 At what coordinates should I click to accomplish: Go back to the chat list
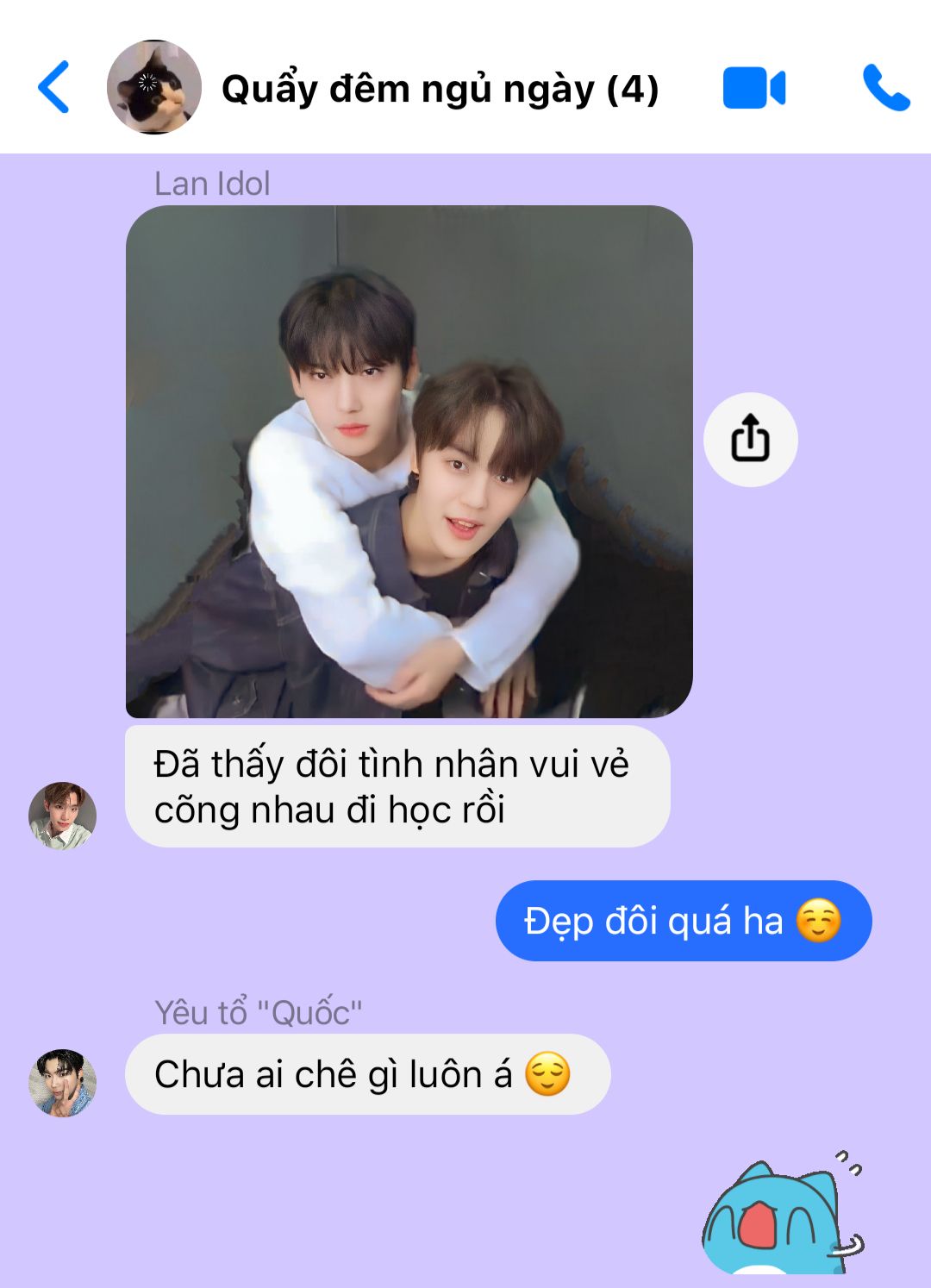53,87
